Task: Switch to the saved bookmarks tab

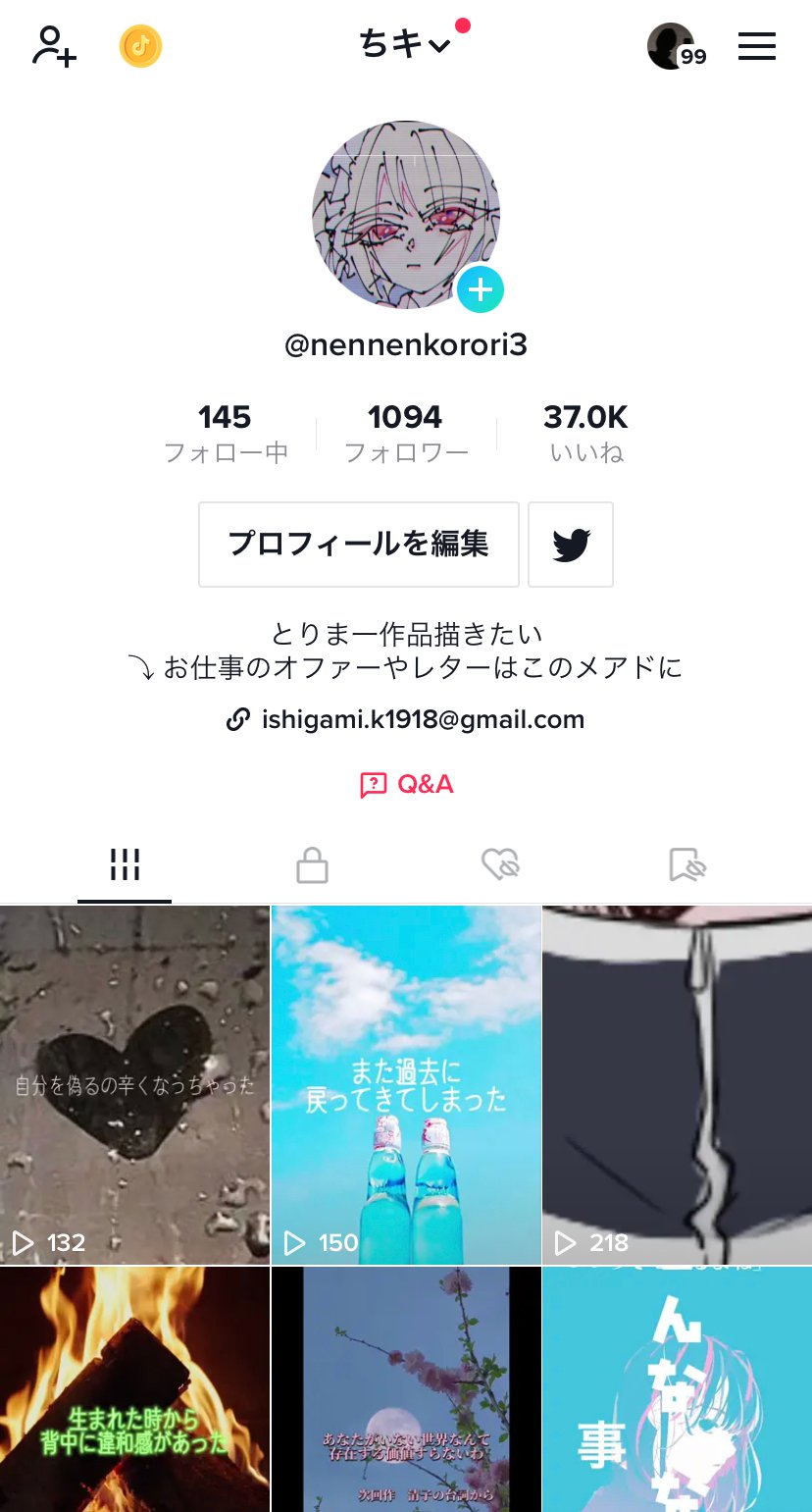Action: [687, 865]
